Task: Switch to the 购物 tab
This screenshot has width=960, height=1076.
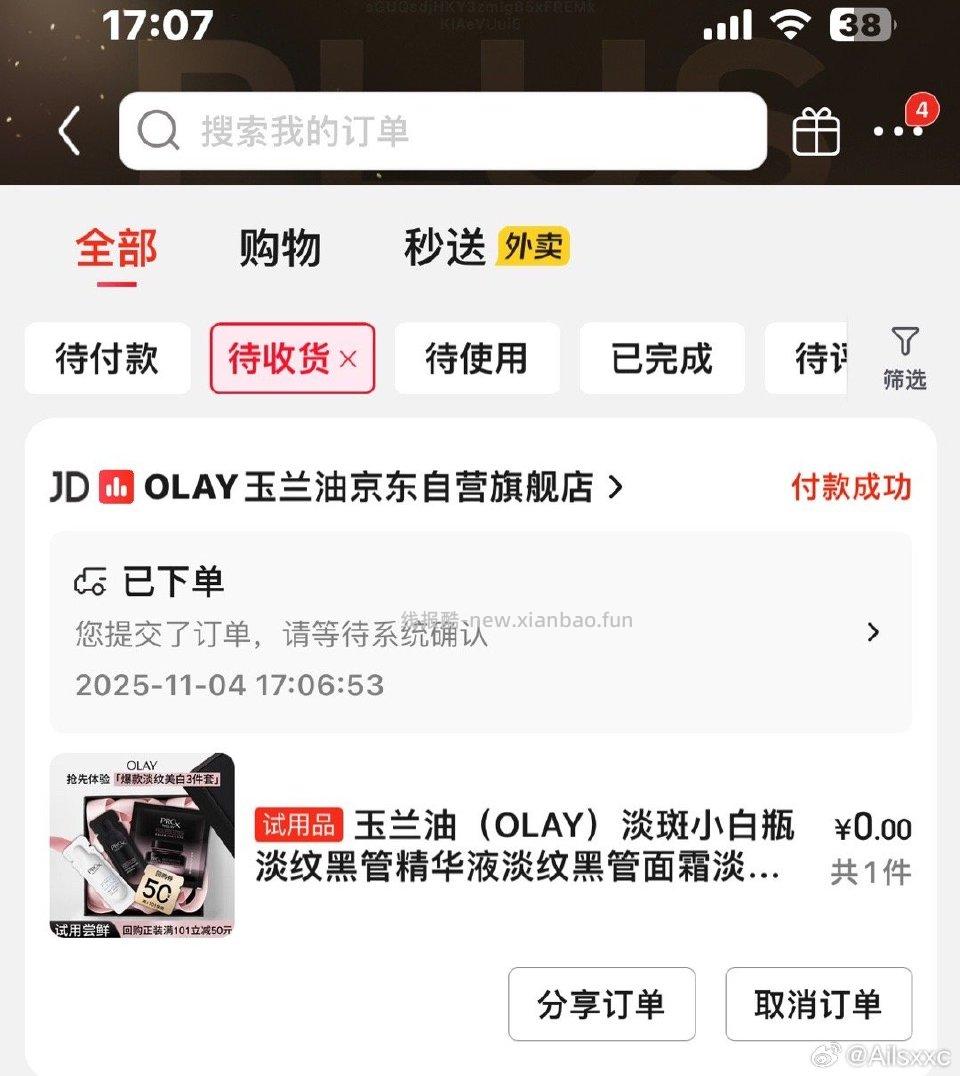Action: pos(280,248)
